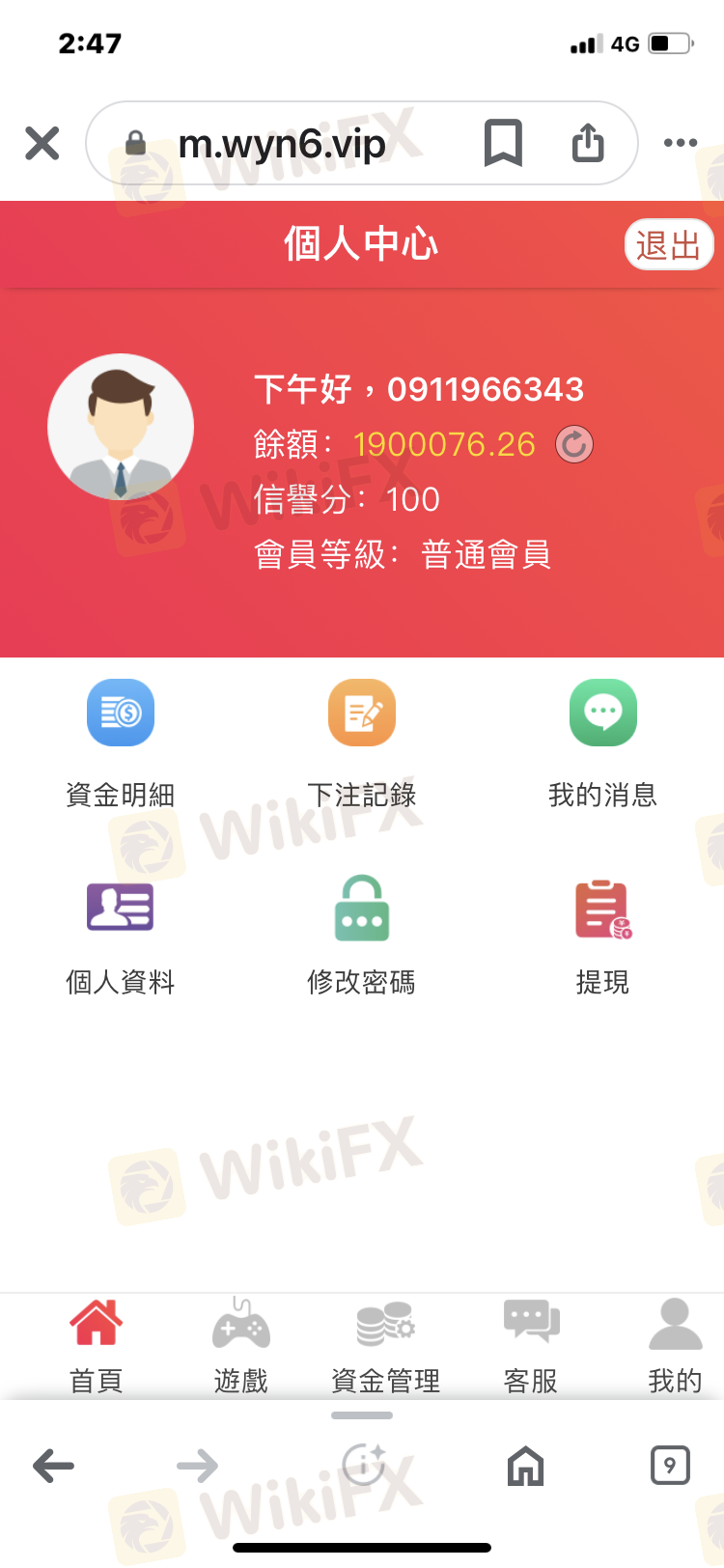The image size is (724, 1568).
Task: Switch to the 首頁 tab
Action: tap(97, 1346)
